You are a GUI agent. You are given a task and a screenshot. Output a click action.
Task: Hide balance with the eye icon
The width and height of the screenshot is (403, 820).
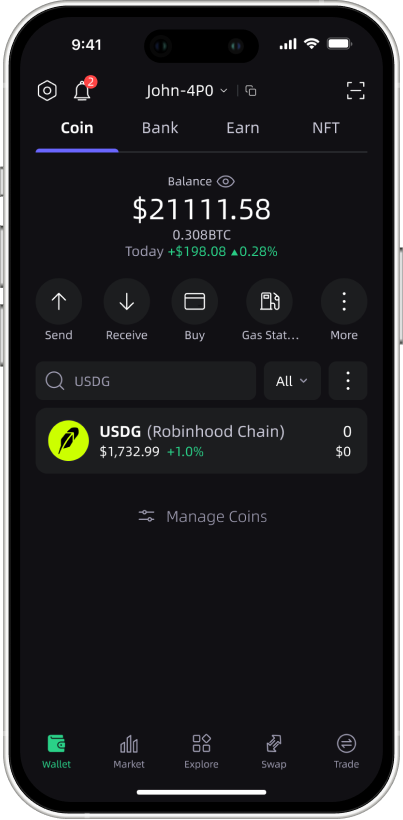tap(226, 181)
